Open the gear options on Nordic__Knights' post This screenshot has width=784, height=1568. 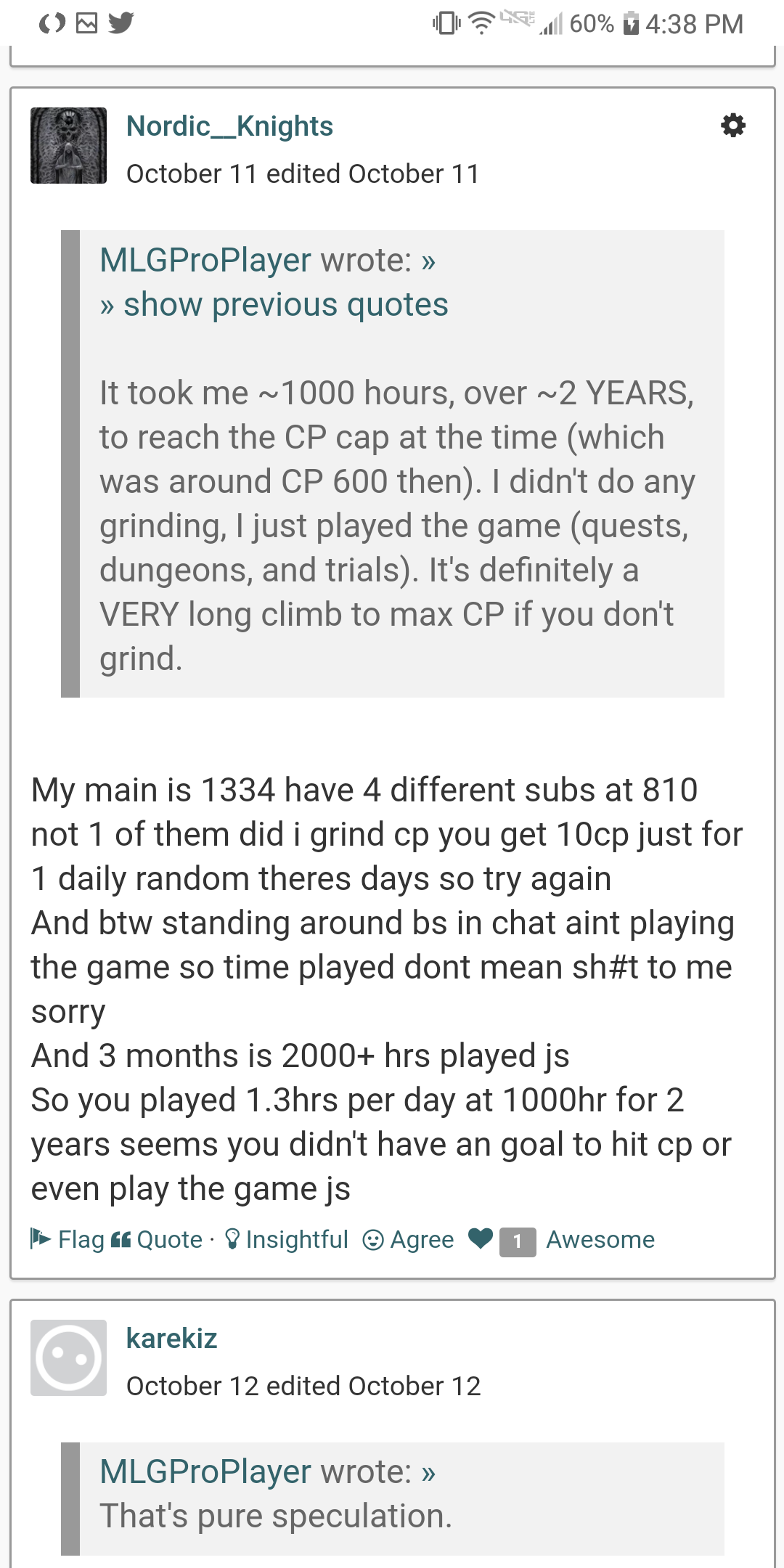tap(732, 126)
